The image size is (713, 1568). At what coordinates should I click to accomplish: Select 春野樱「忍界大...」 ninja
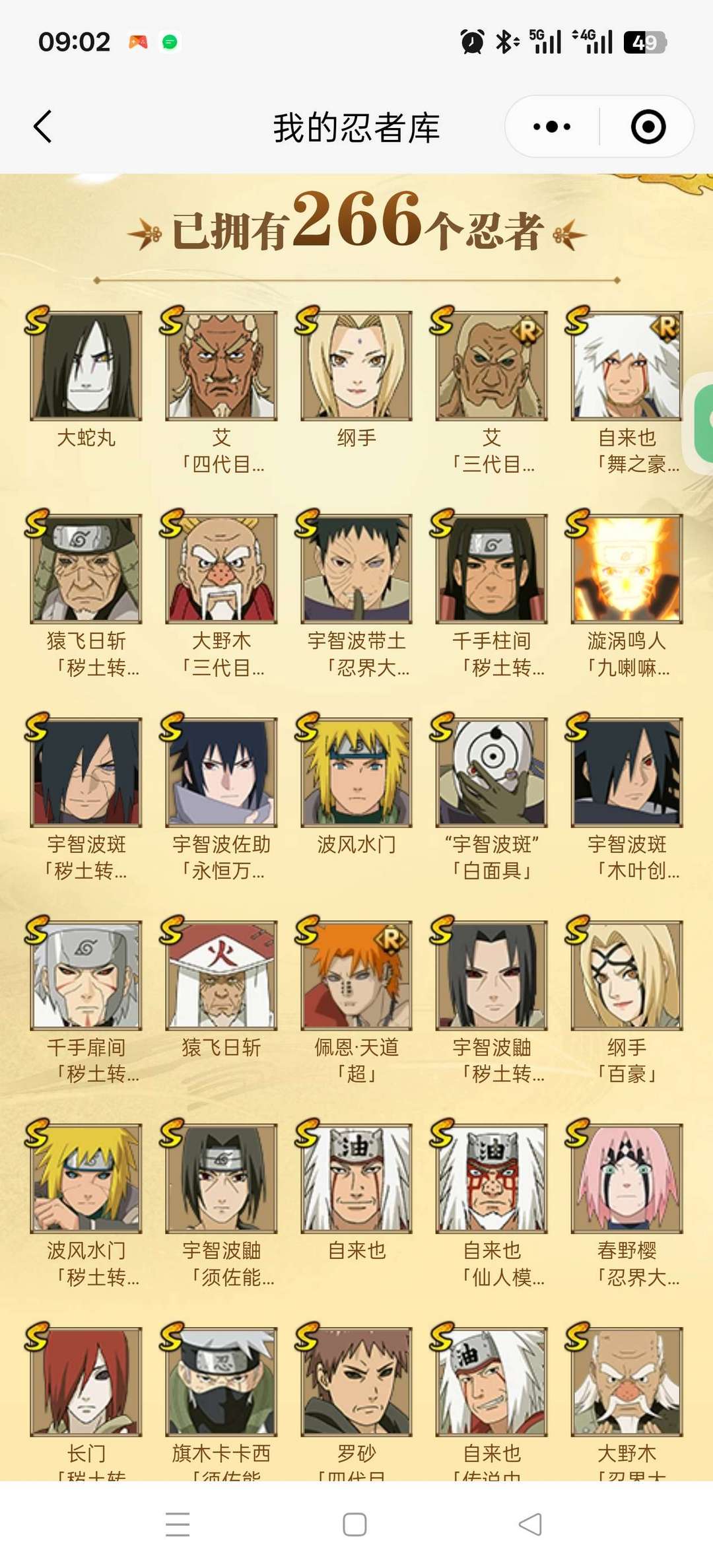point(627,1180)
